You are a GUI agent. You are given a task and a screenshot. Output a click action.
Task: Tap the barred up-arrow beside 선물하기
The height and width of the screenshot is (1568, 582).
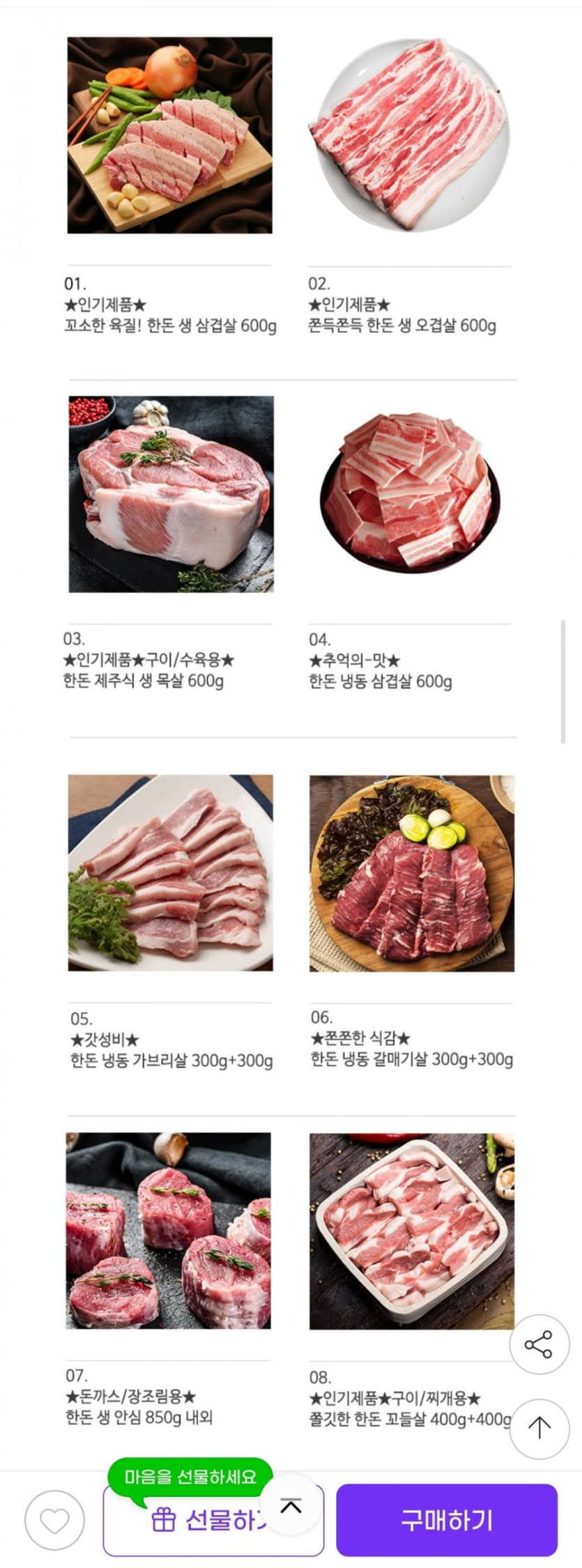[291, 1505]
